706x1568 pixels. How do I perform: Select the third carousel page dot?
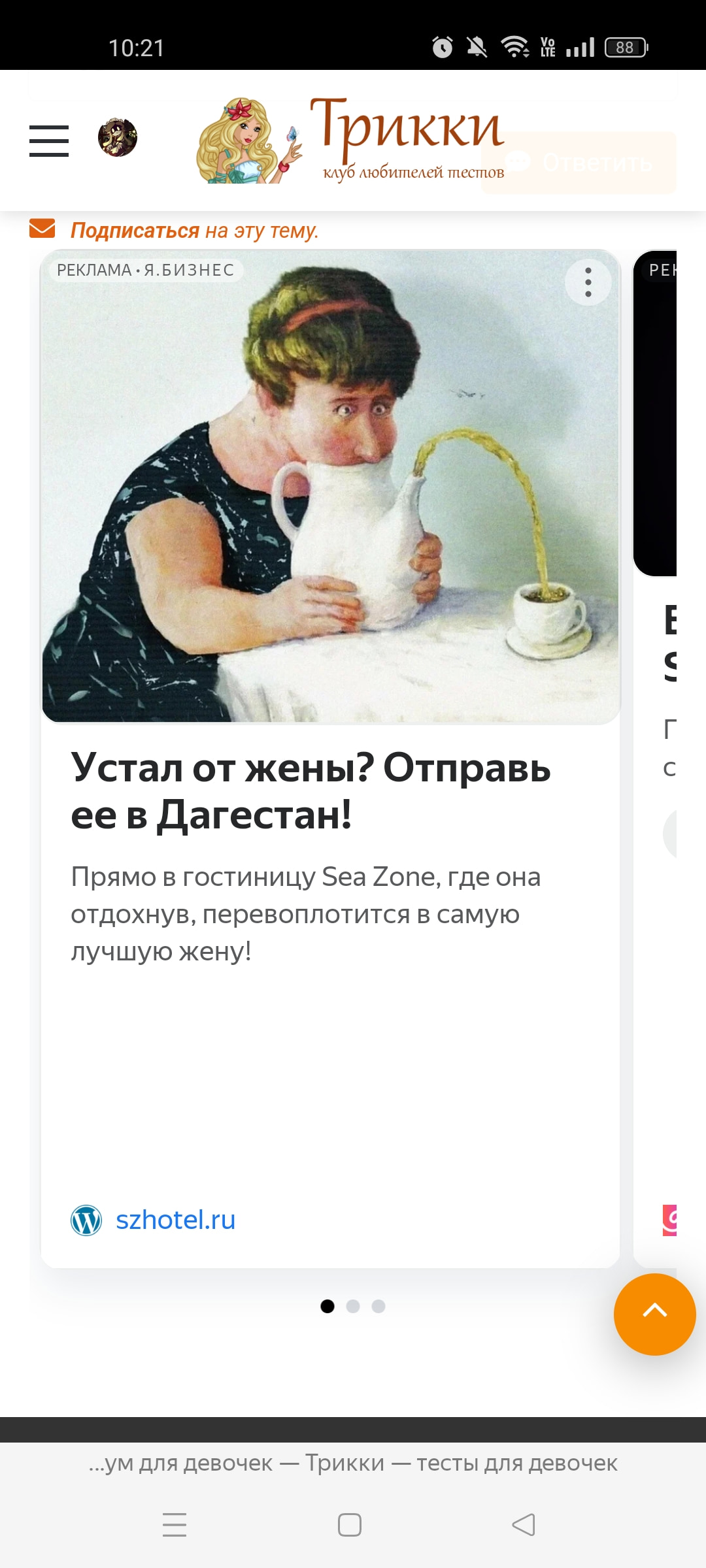click(378, 1306)
